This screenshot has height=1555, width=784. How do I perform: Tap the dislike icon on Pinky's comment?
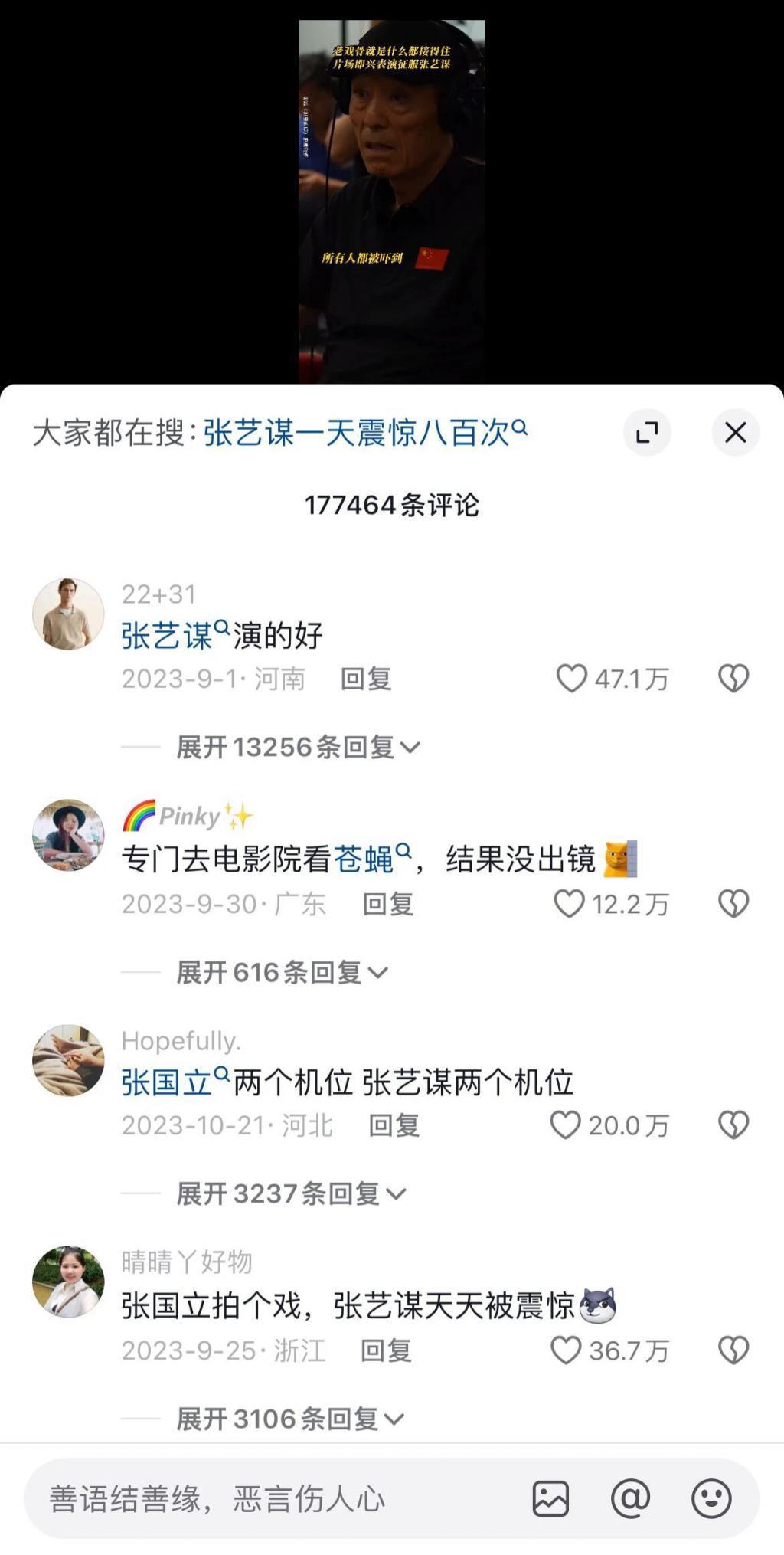733,905
